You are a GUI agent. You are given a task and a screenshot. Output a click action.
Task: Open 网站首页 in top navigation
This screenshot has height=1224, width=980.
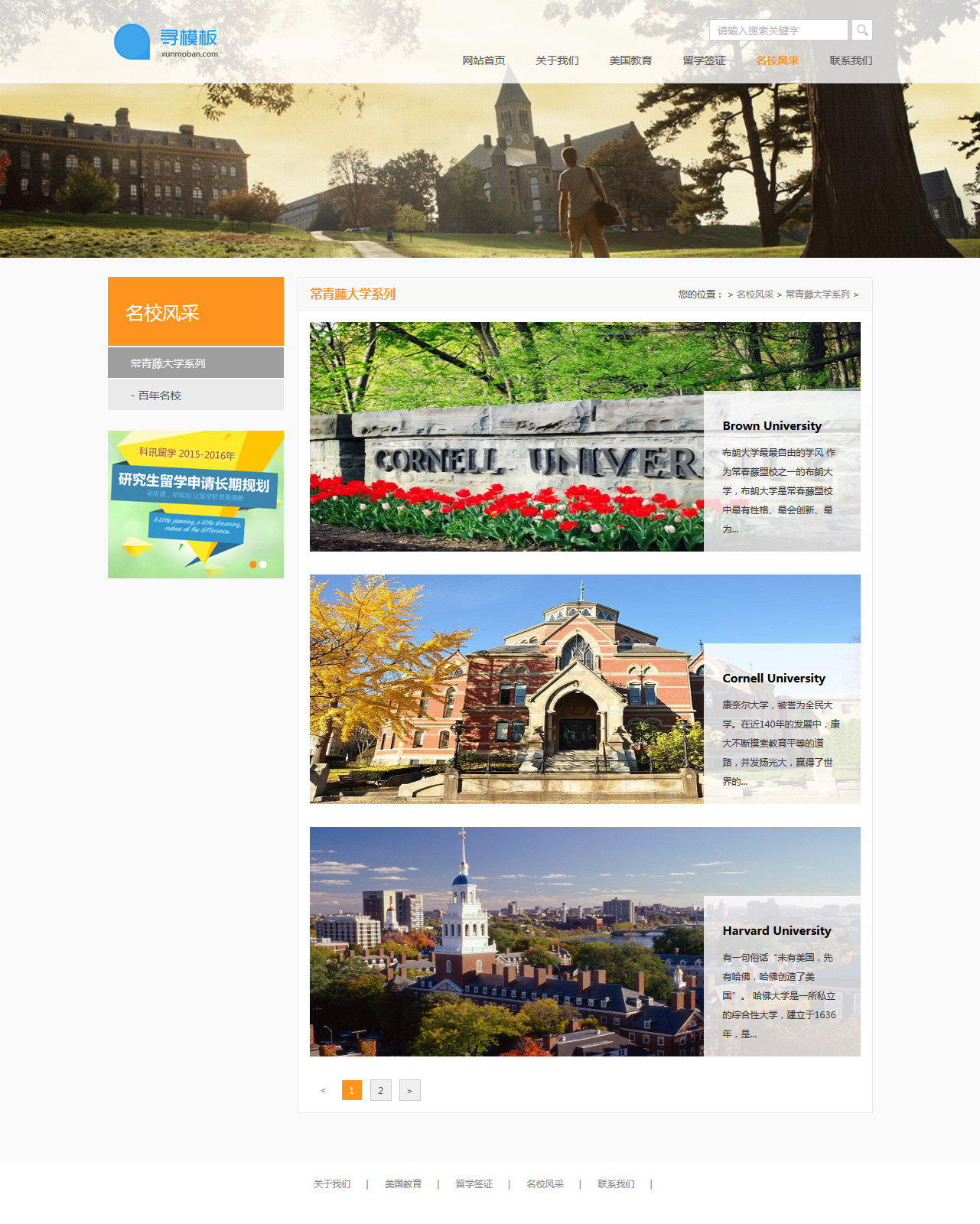click(x=483, y=60)
